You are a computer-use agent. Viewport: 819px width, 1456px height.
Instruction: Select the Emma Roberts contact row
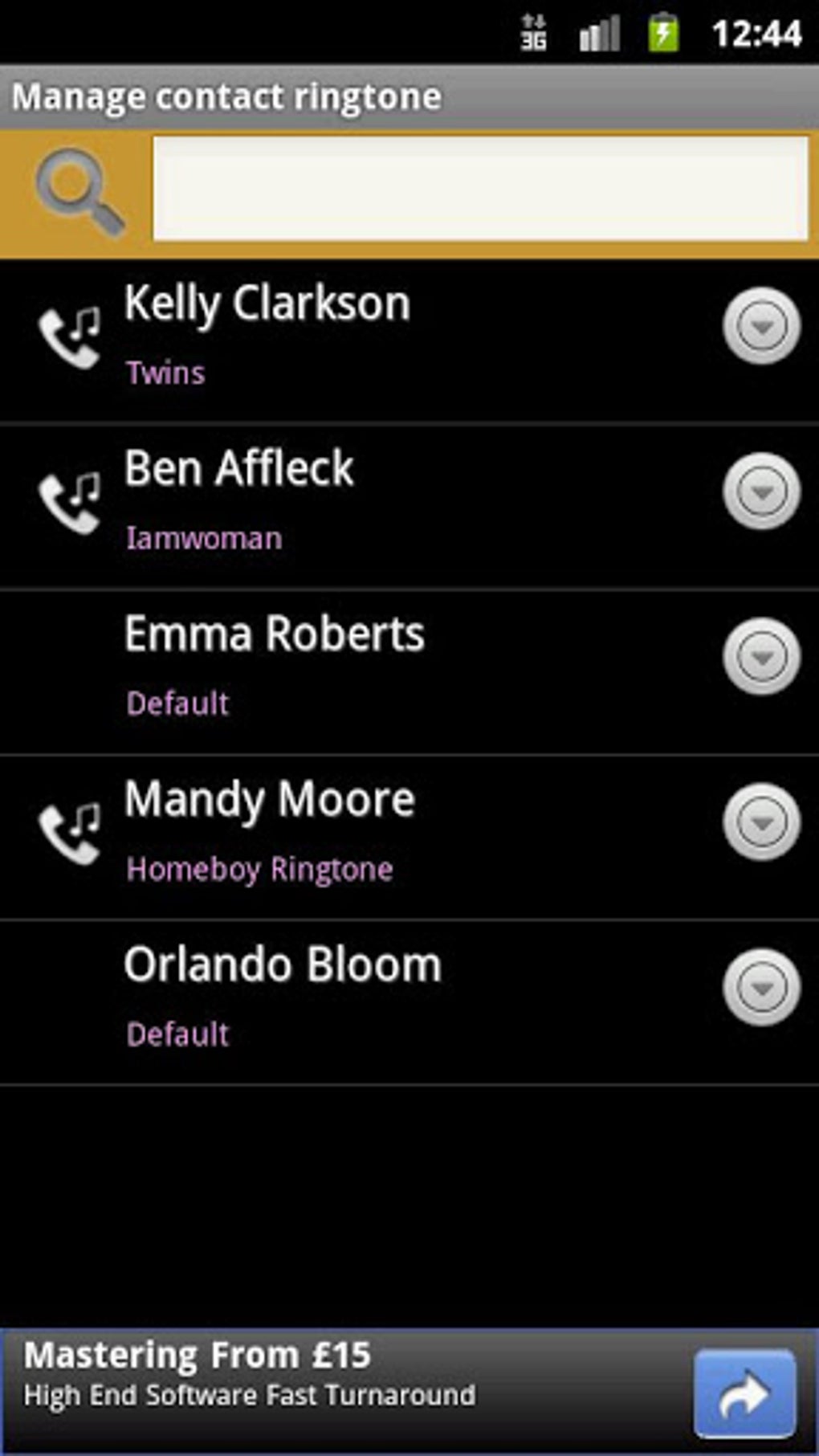[x=409, y=672]
